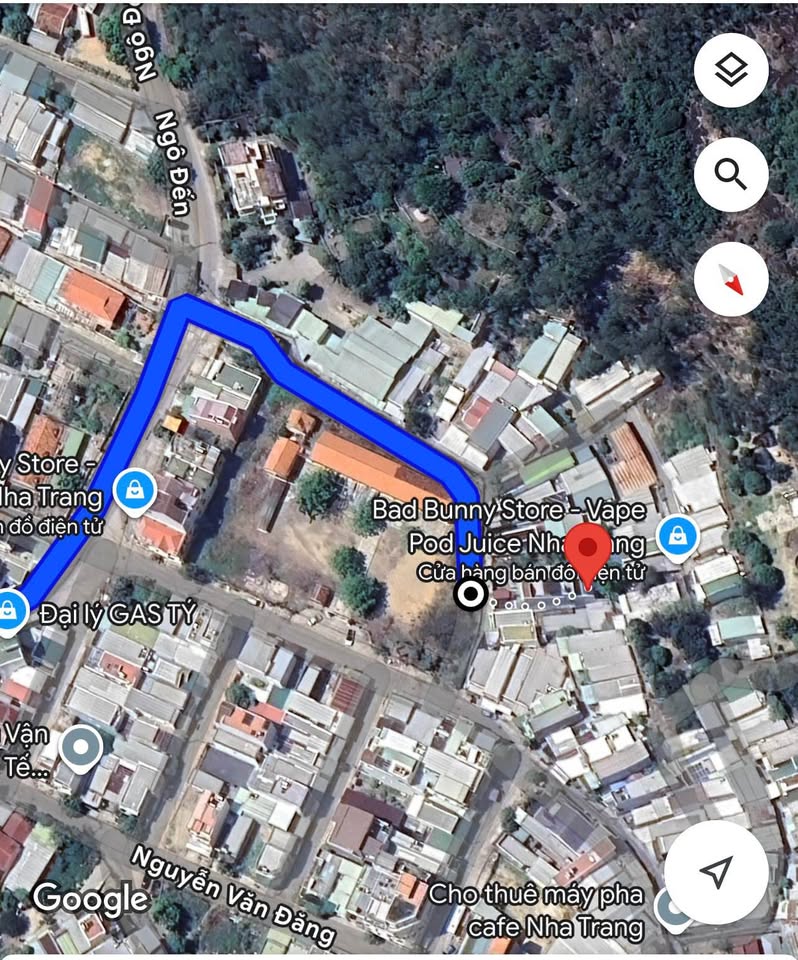Reset map orientation with the compass
This screenshot has width=798, height=960.
point(731,279)
